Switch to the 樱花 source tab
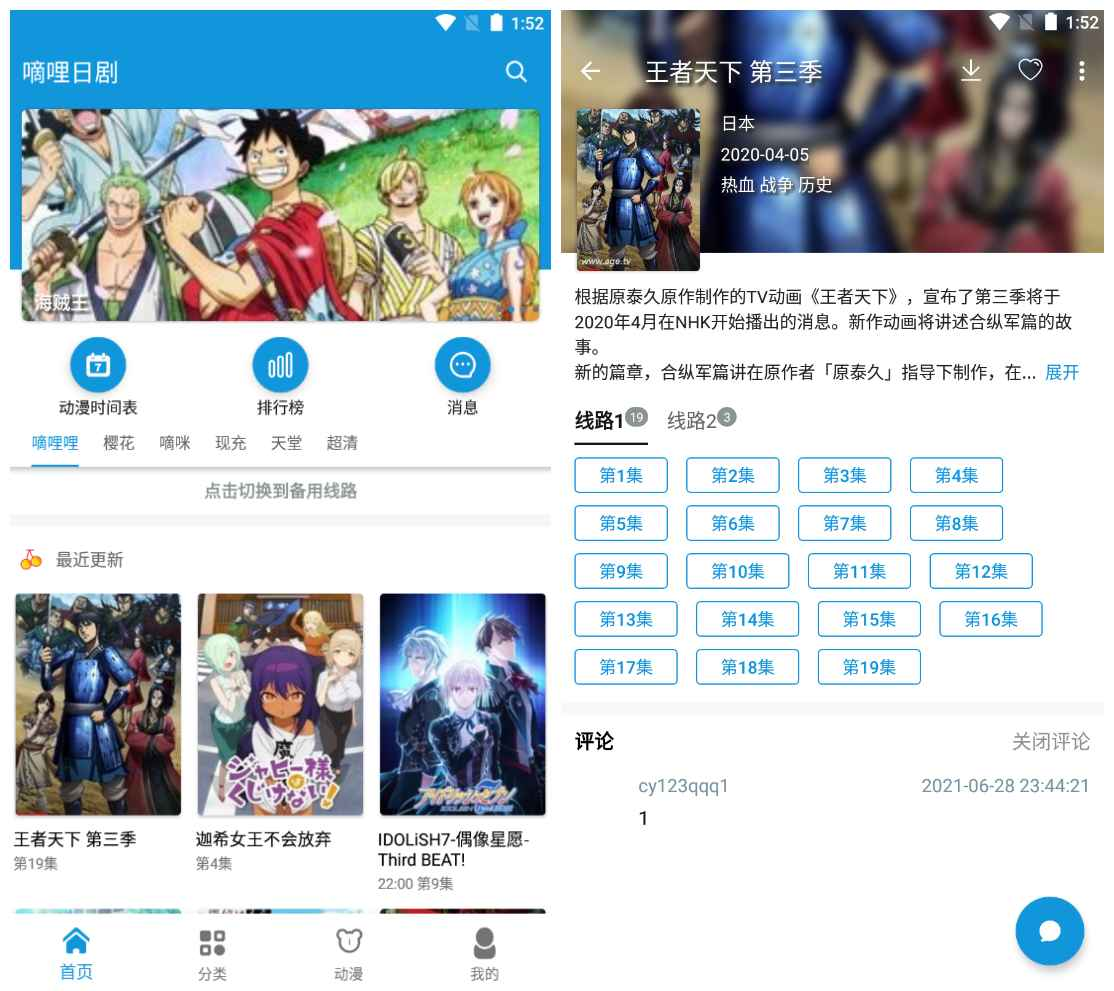Image resolution: width=1114 pixels, height=991 pixels. point(118,443)
